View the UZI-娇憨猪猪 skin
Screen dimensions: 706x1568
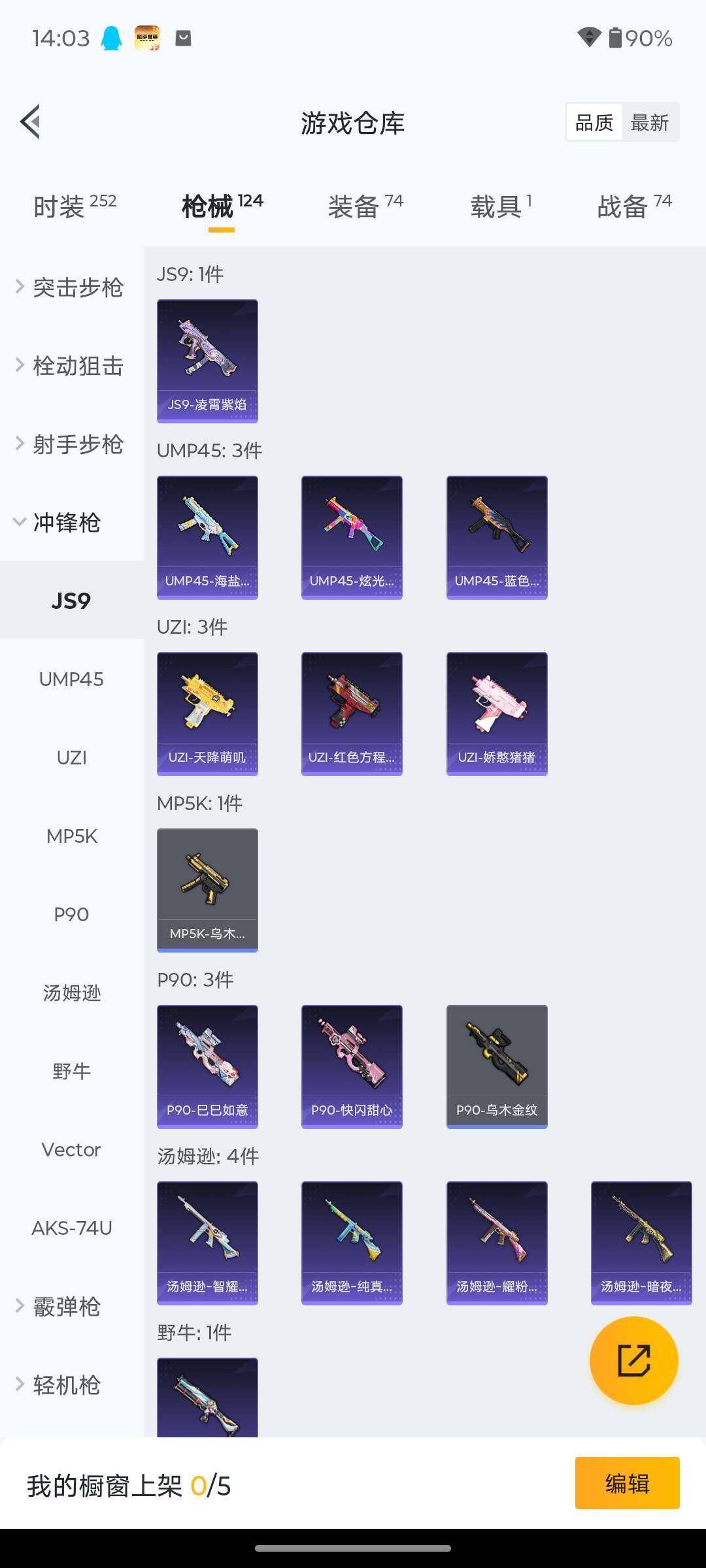(497, 713)
